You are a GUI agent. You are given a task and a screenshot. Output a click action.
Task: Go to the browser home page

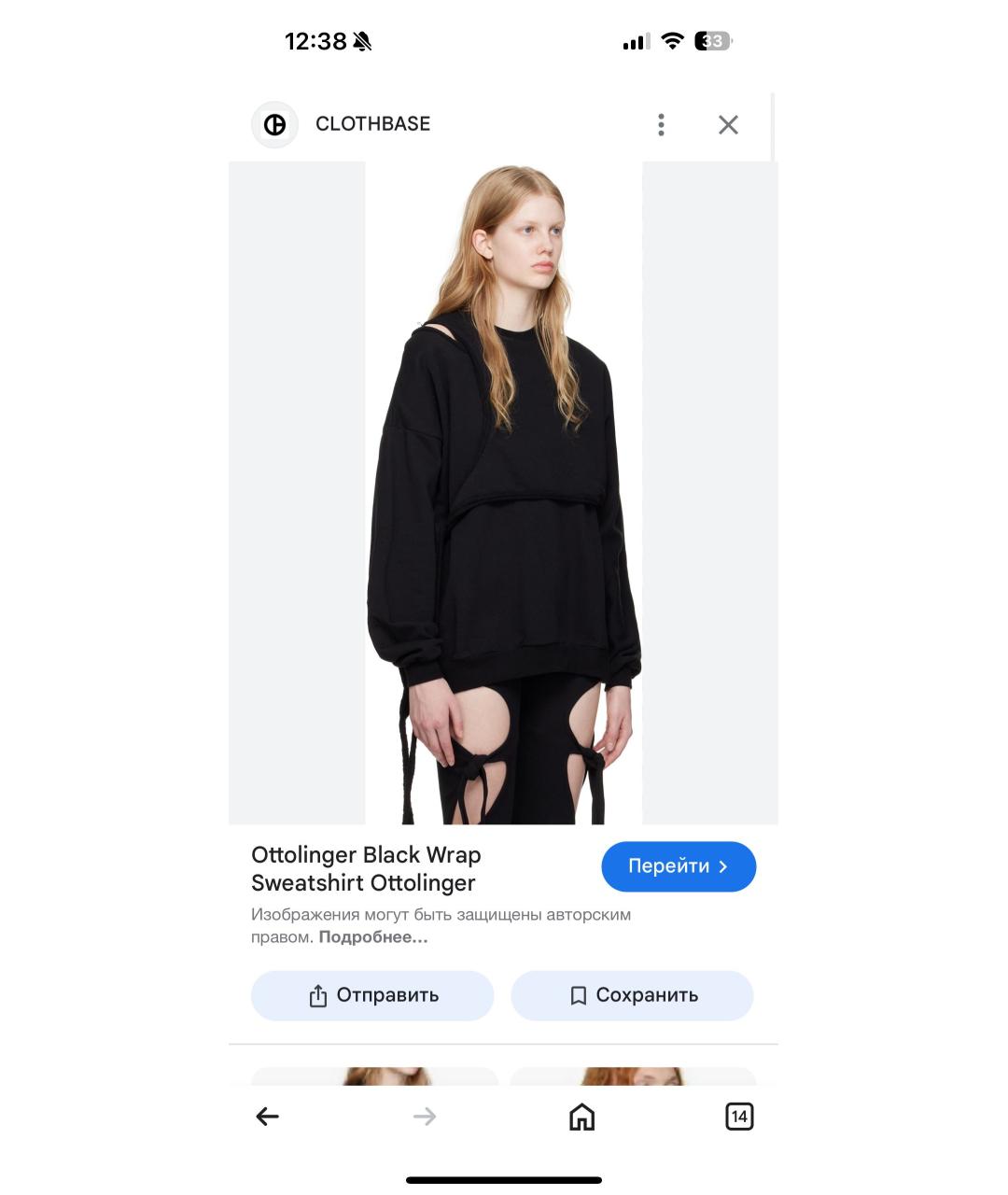tap(581, 1117)
